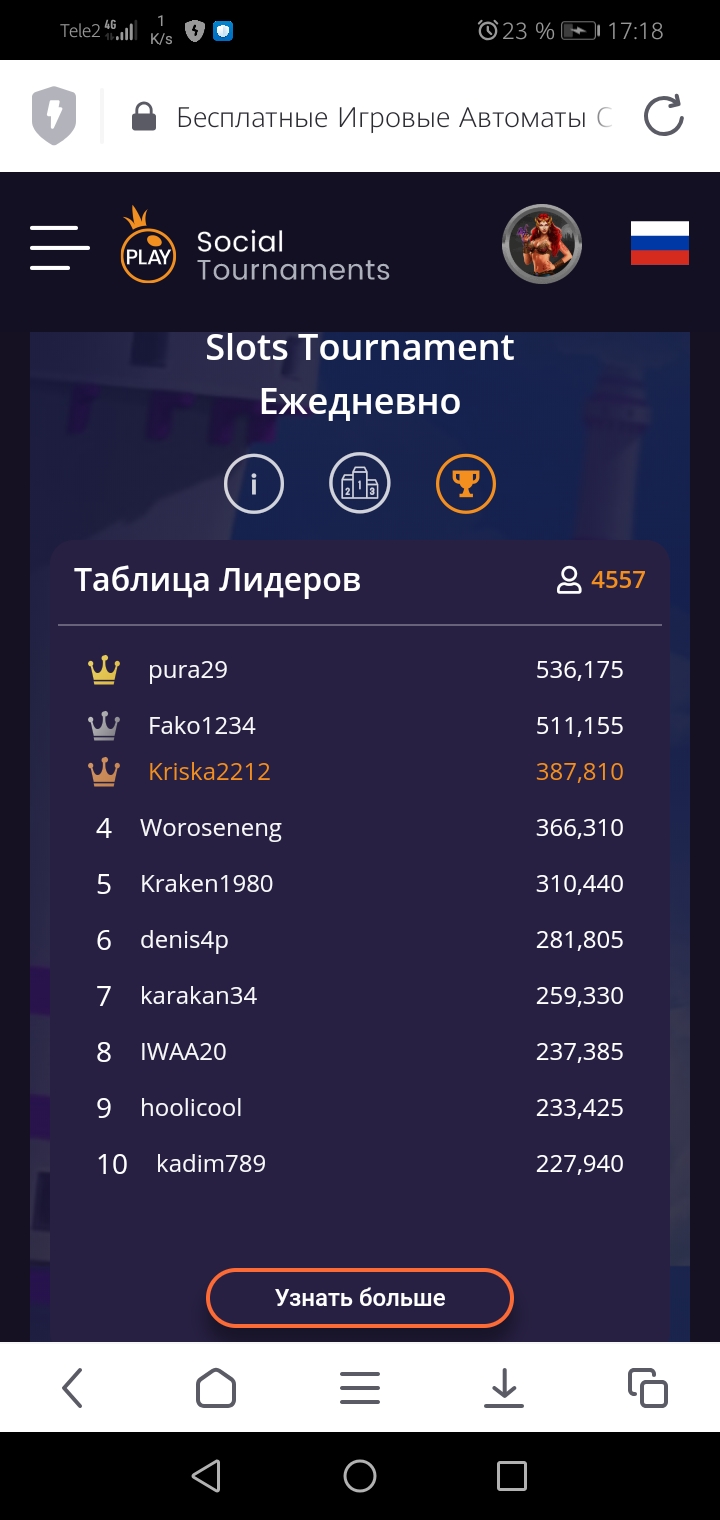The image size is (720, 1520).
Task: Tap the Узнать больше button
Action: 360,1298
